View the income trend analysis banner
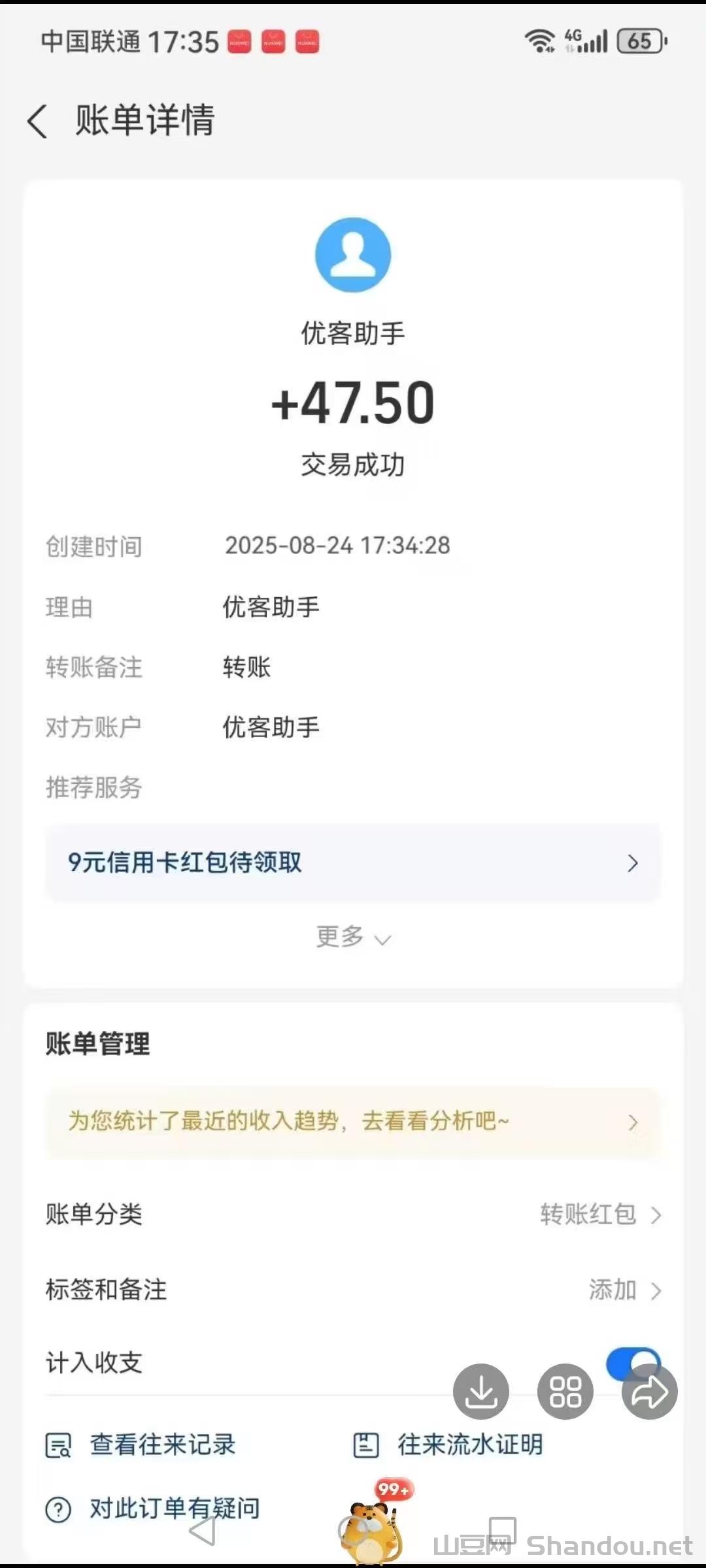Viewport: 706px width, 1568px height. pos(353,1122)
